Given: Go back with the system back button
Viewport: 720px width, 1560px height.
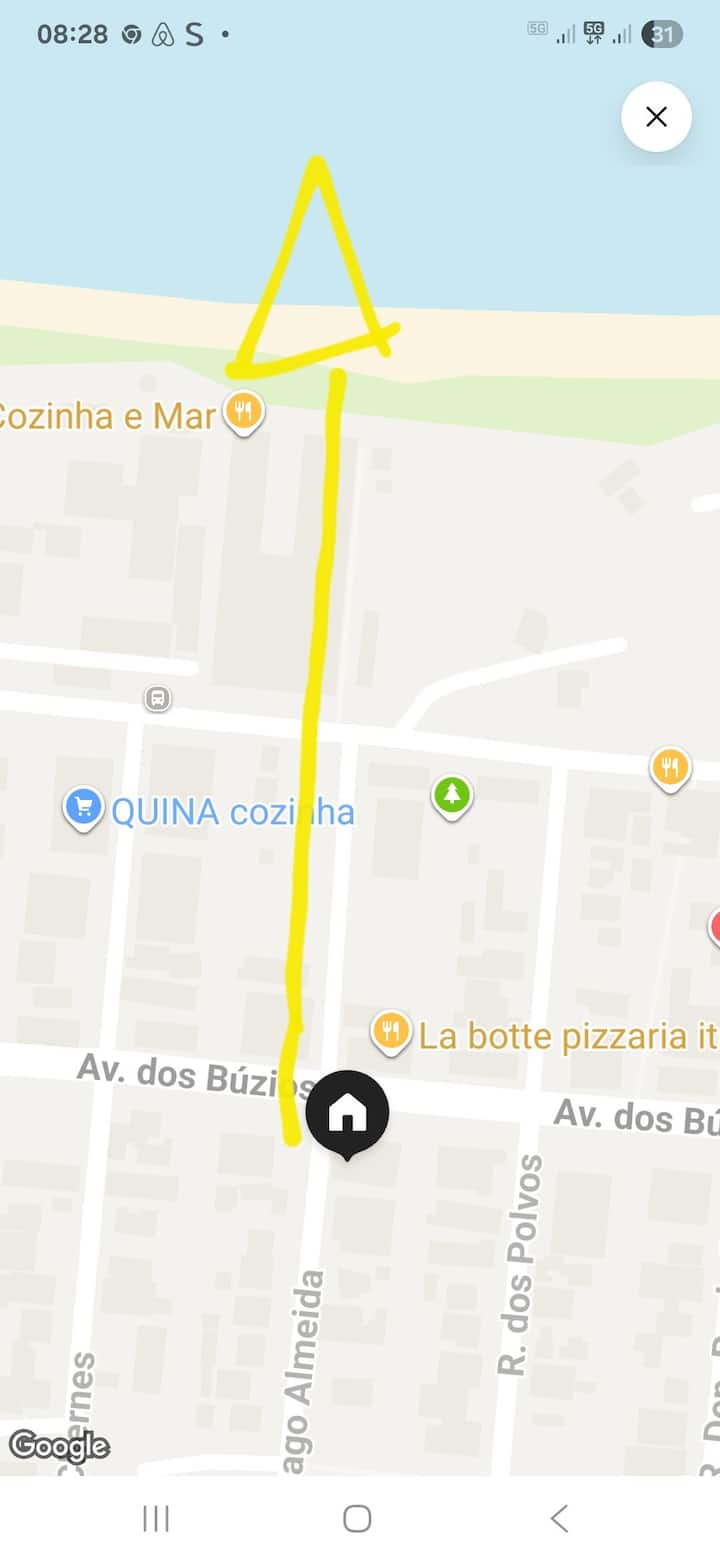Looking at the screenshot, I should coord(559,1518).
